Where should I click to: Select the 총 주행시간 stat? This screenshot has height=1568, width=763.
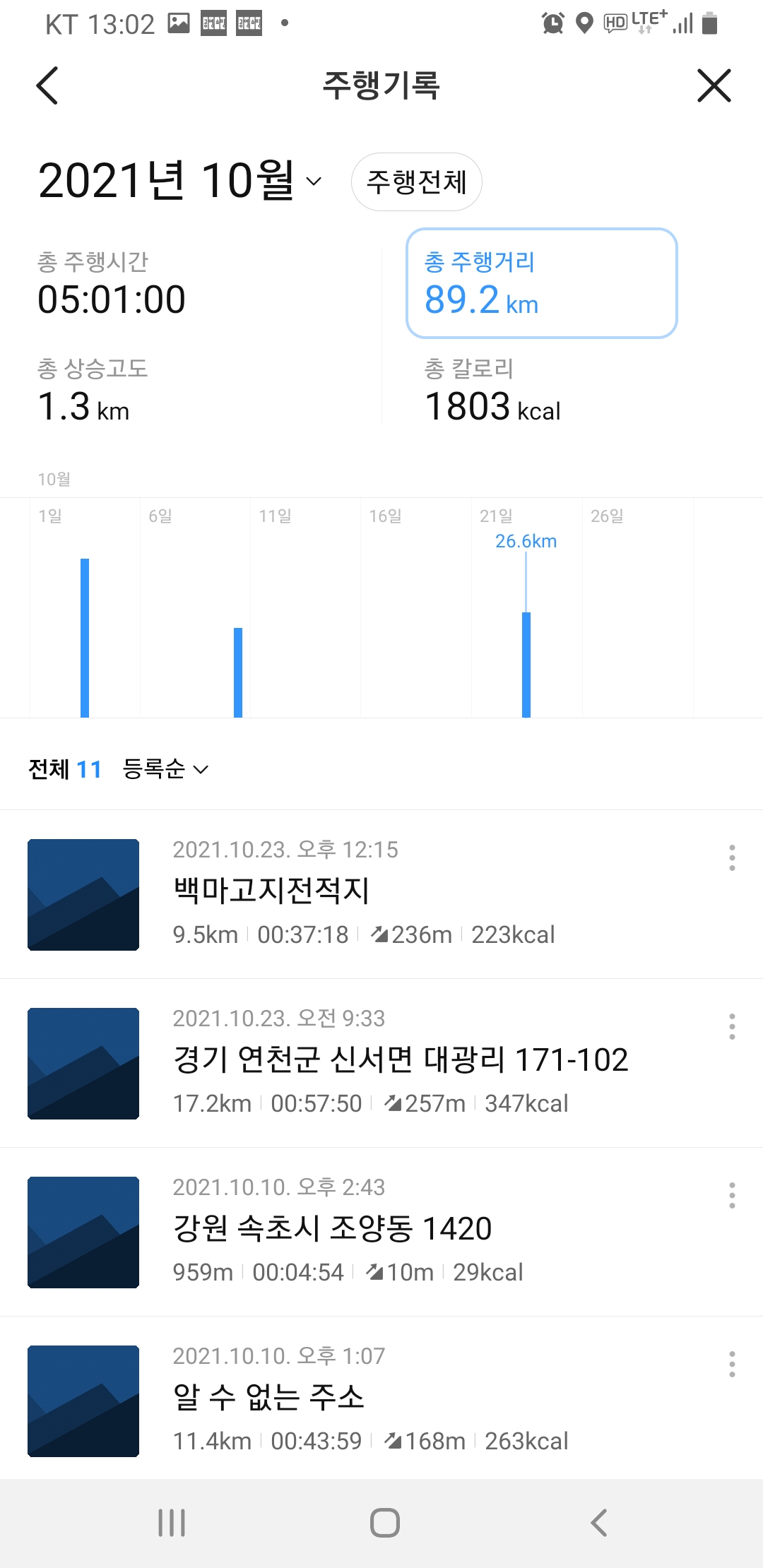coord(112,283)
